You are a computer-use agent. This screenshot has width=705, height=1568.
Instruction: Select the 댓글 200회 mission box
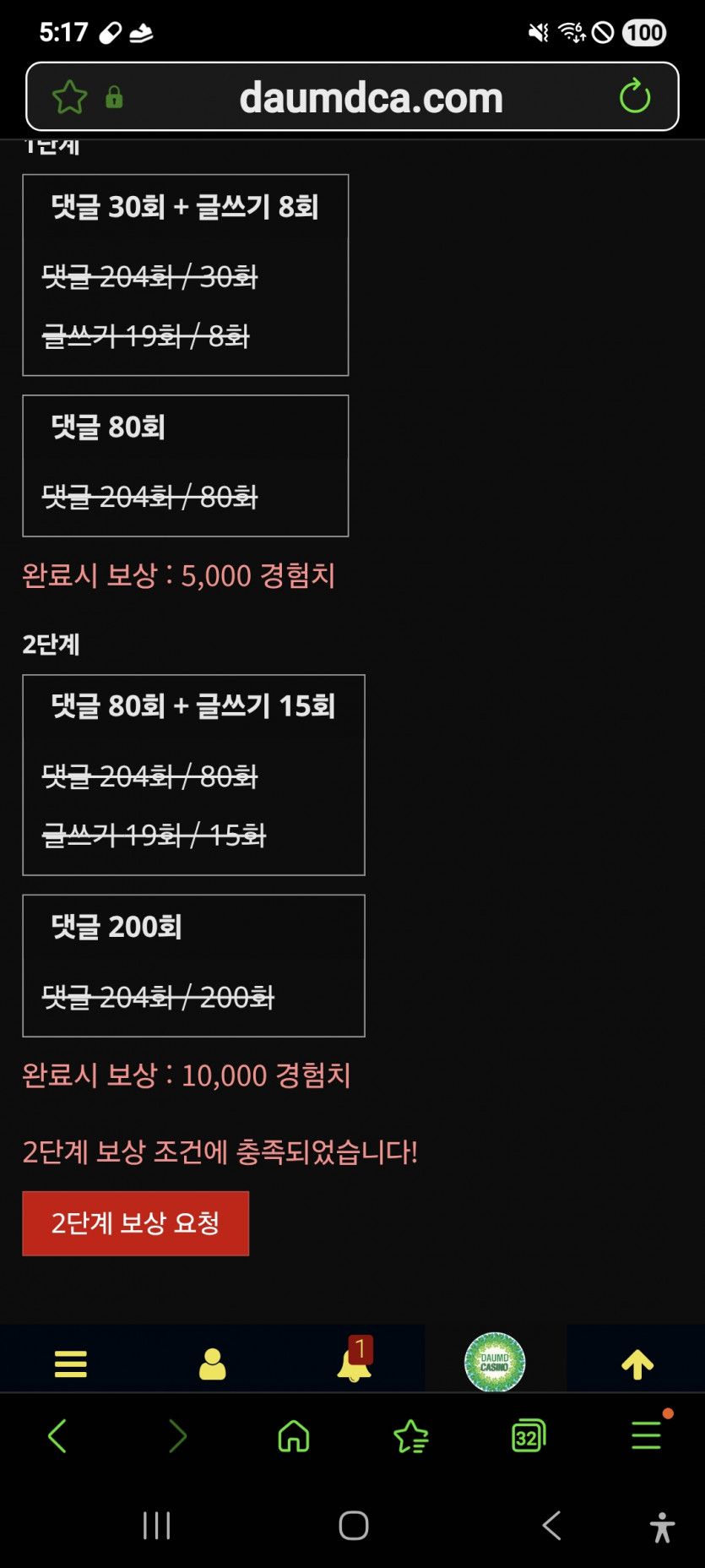tap(193, 966)
